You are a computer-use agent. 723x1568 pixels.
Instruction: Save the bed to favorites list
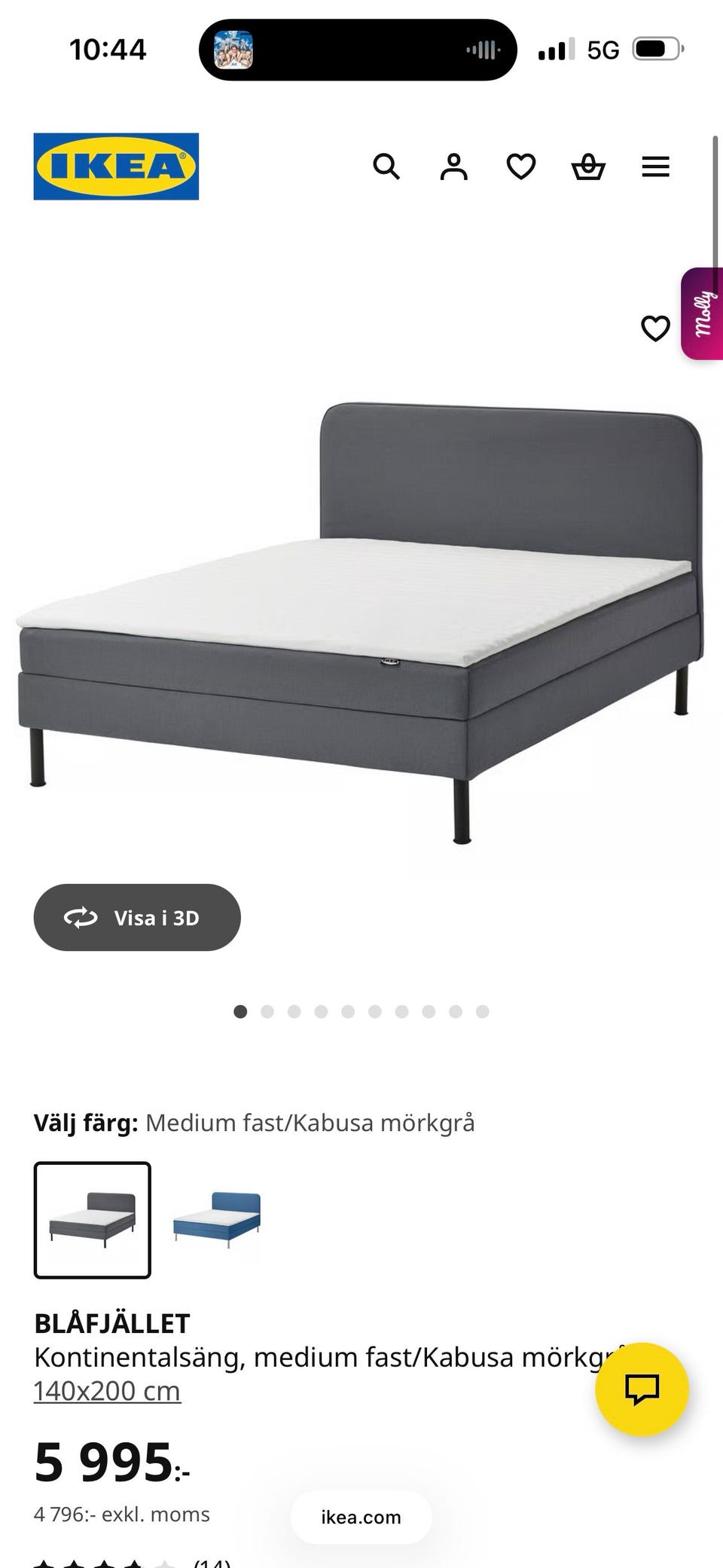pos(655,329)
